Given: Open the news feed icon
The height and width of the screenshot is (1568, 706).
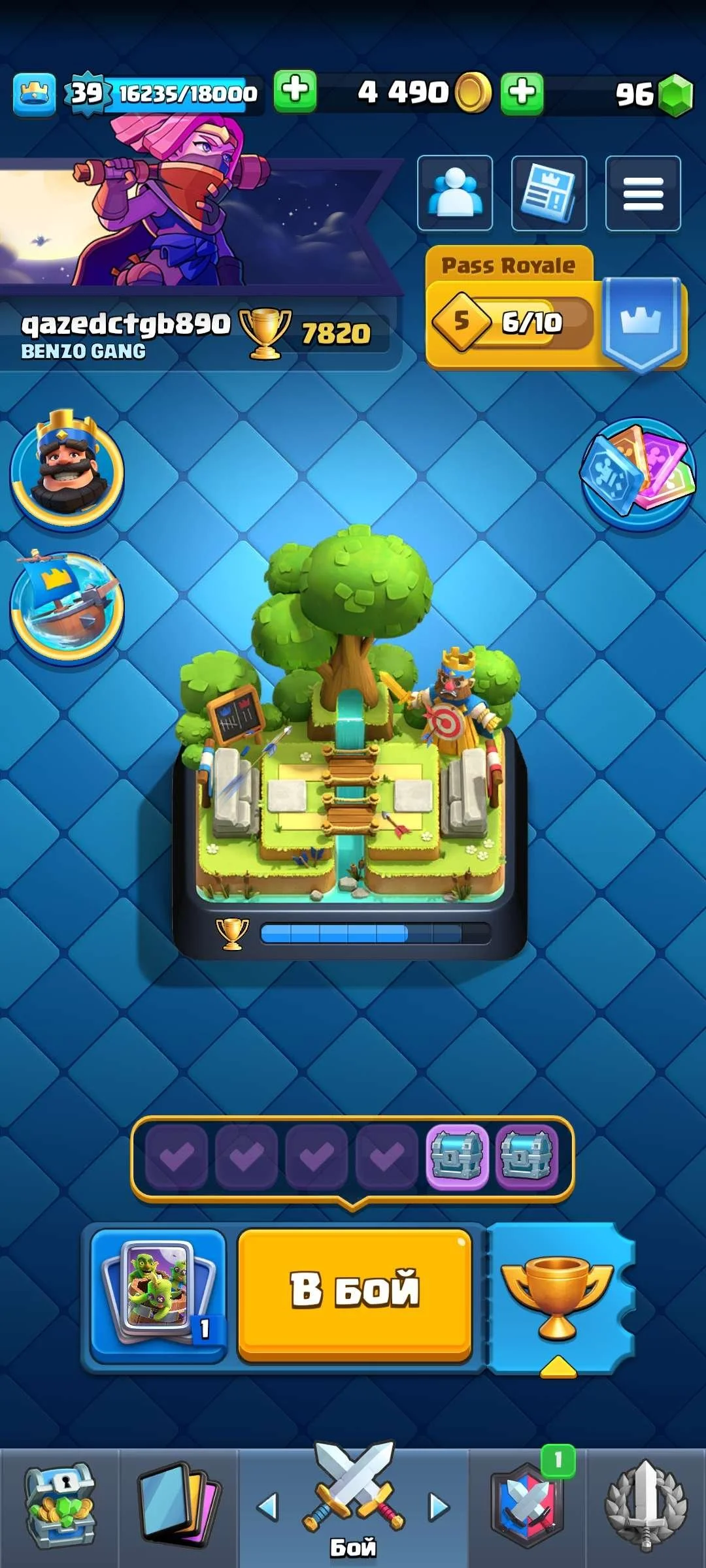Looking at the screenshot, I should [x=548, y=193].
